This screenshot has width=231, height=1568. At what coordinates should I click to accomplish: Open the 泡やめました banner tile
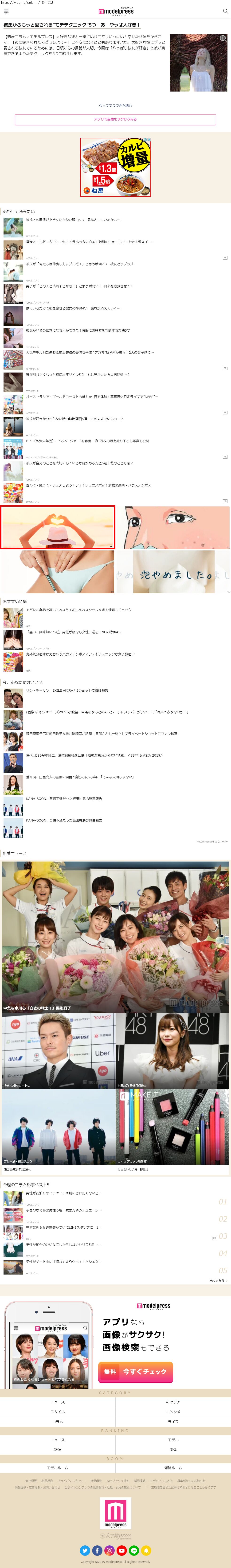click(173, 572)
